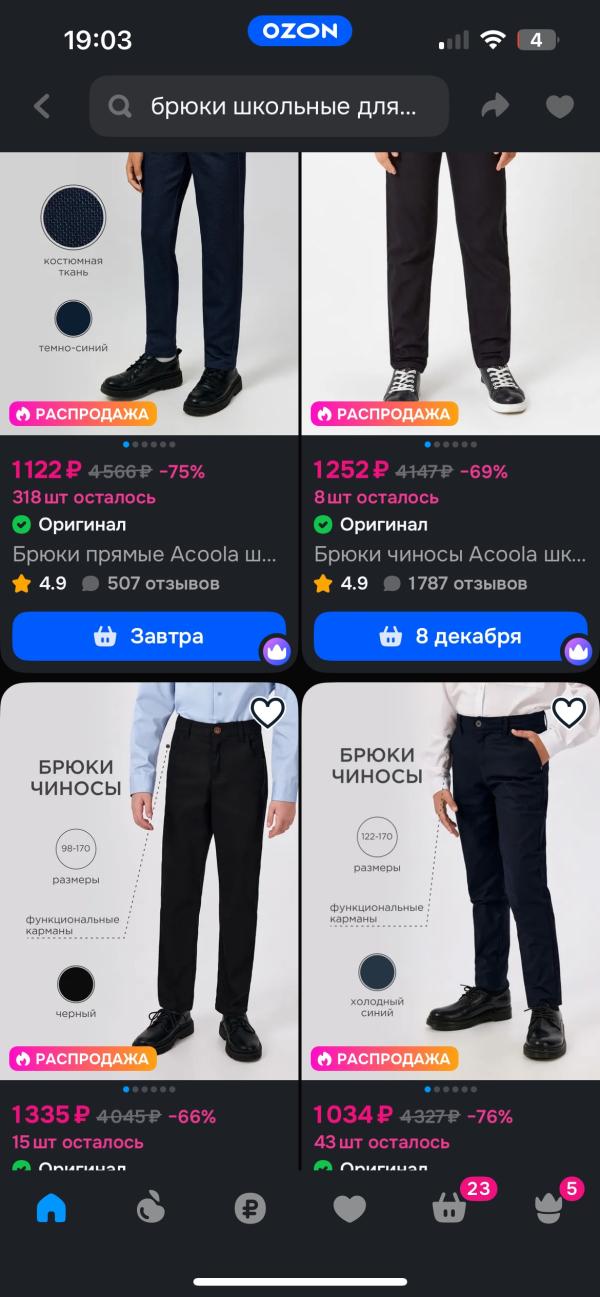
Task: Switch to the Home tab
Action: click(x=51, y=1208)
